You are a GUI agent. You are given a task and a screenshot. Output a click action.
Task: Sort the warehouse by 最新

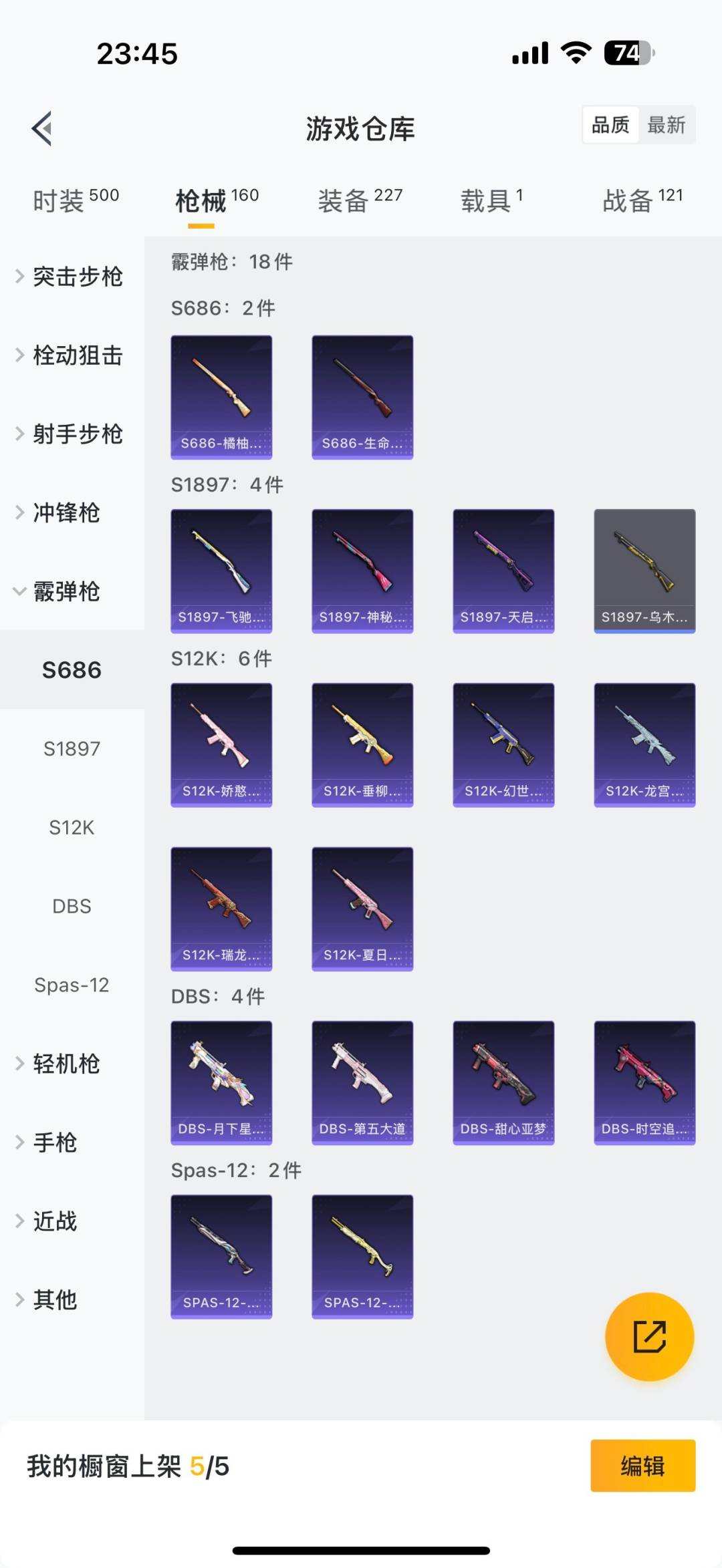[666, 125]
